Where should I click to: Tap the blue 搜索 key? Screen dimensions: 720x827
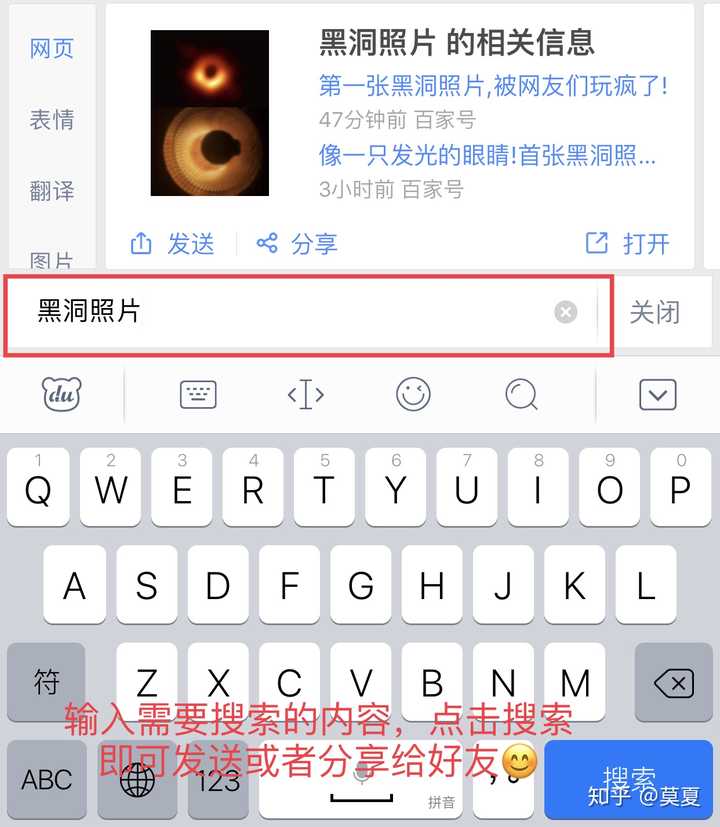(628, 780)
